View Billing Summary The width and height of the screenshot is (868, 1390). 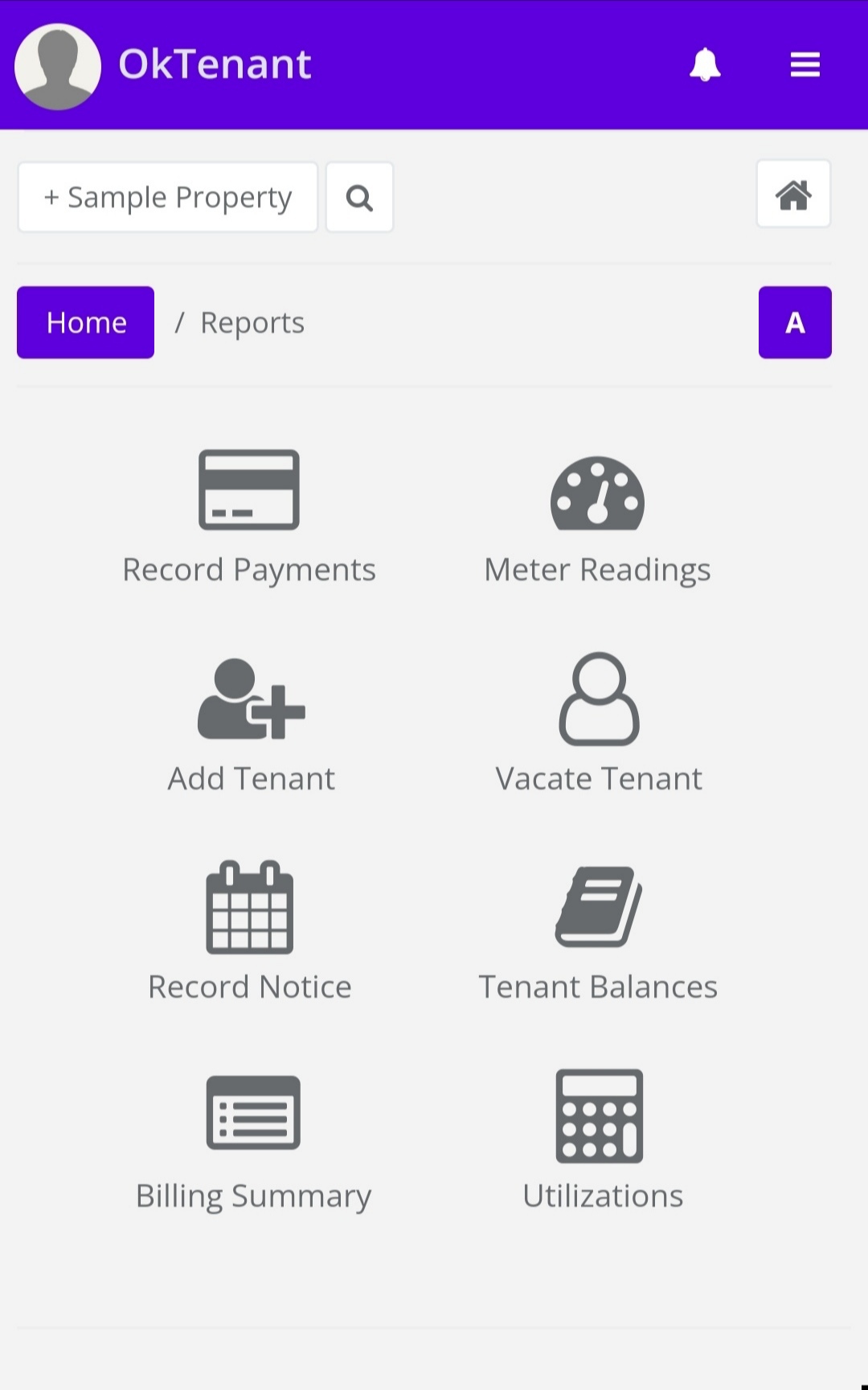click(253, 1140)
